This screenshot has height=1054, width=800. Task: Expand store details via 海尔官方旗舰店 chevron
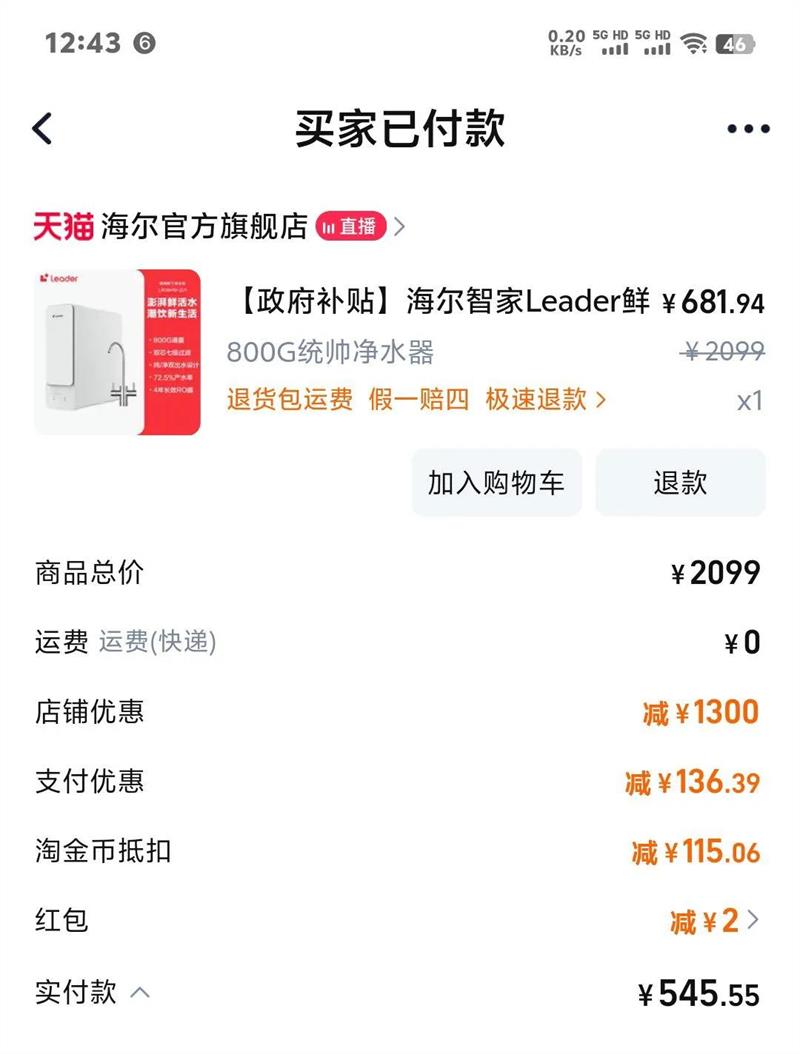[402, 227]
